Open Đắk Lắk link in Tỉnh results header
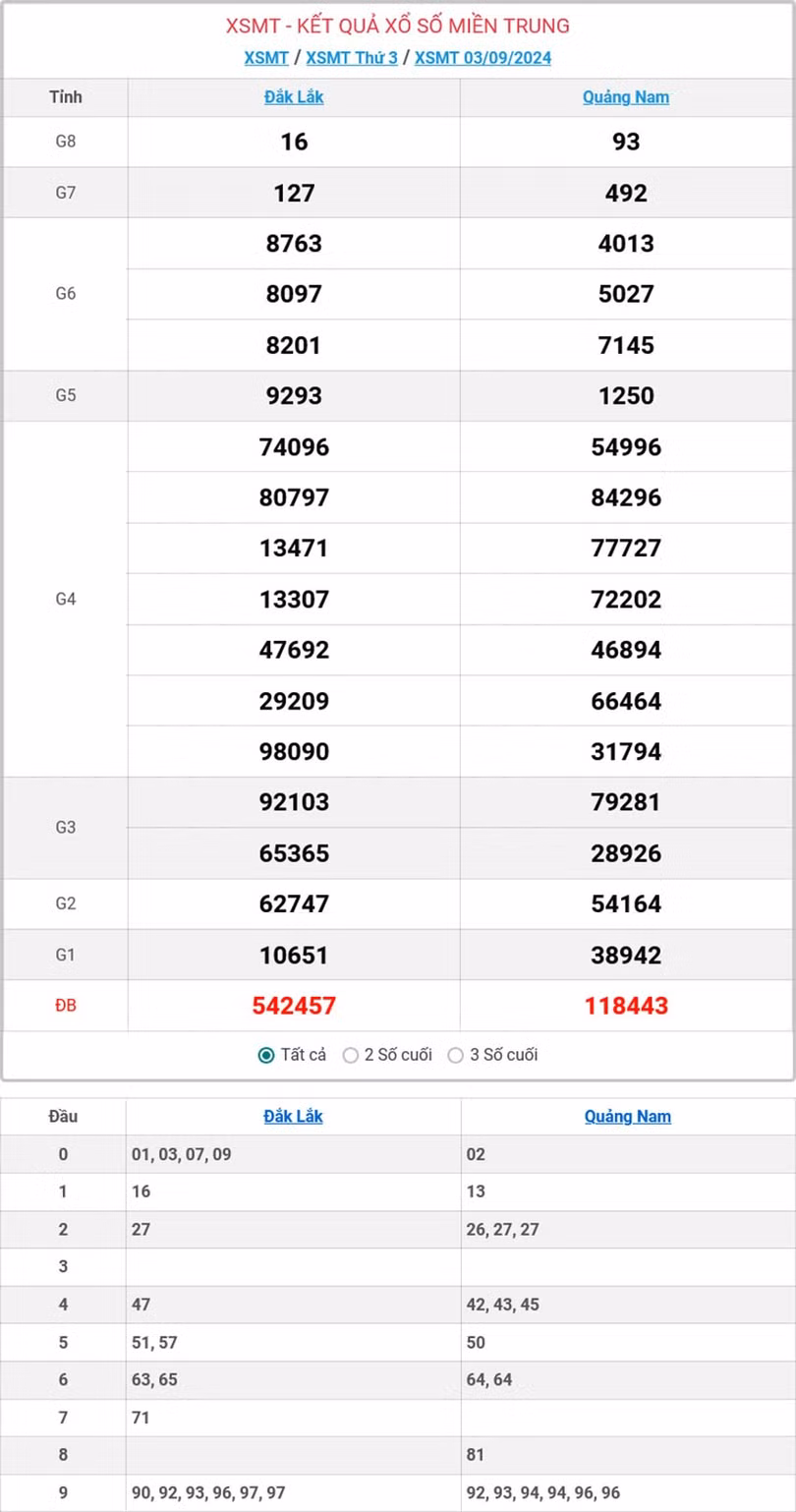 pos(294,97)
